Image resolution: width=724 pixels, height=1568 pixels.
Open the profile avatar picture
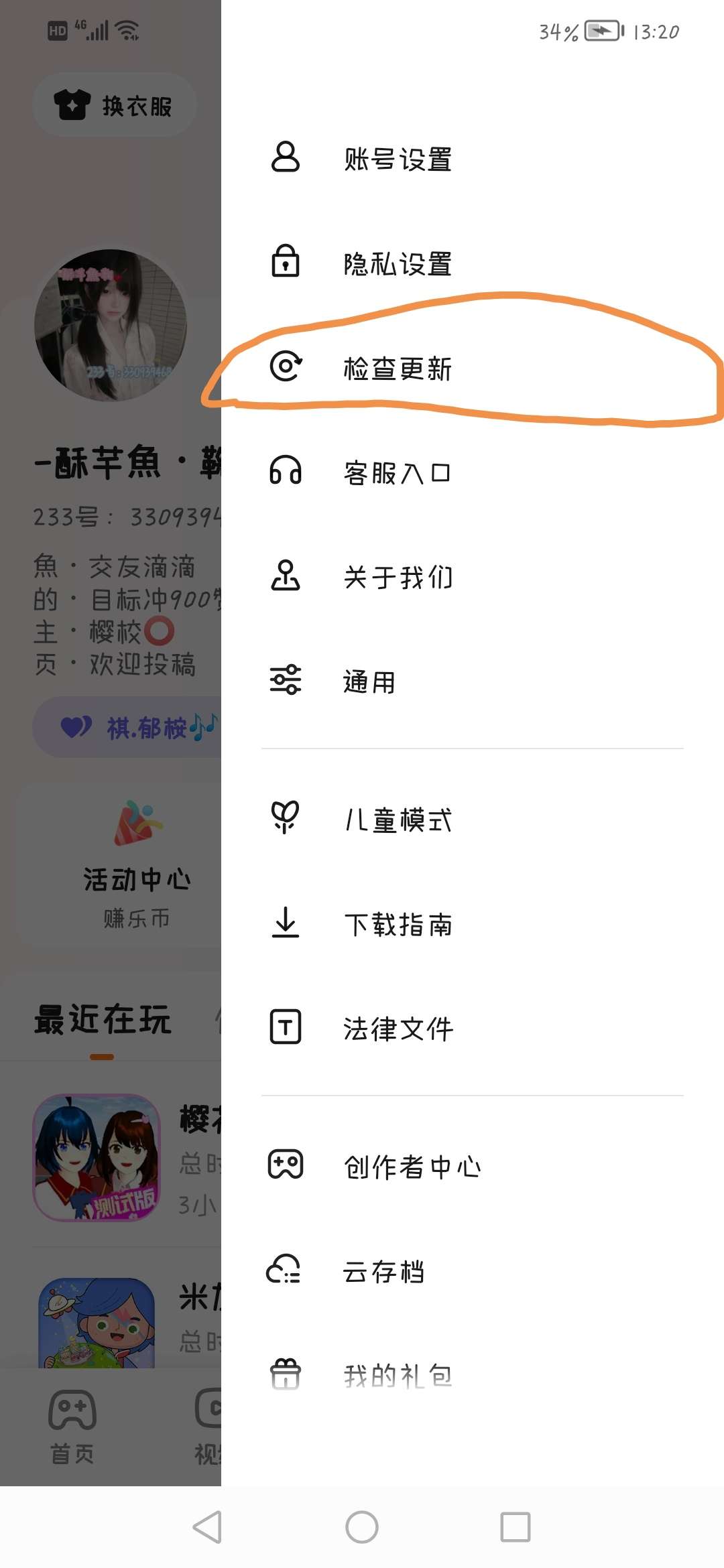click(x=111, y=326)
